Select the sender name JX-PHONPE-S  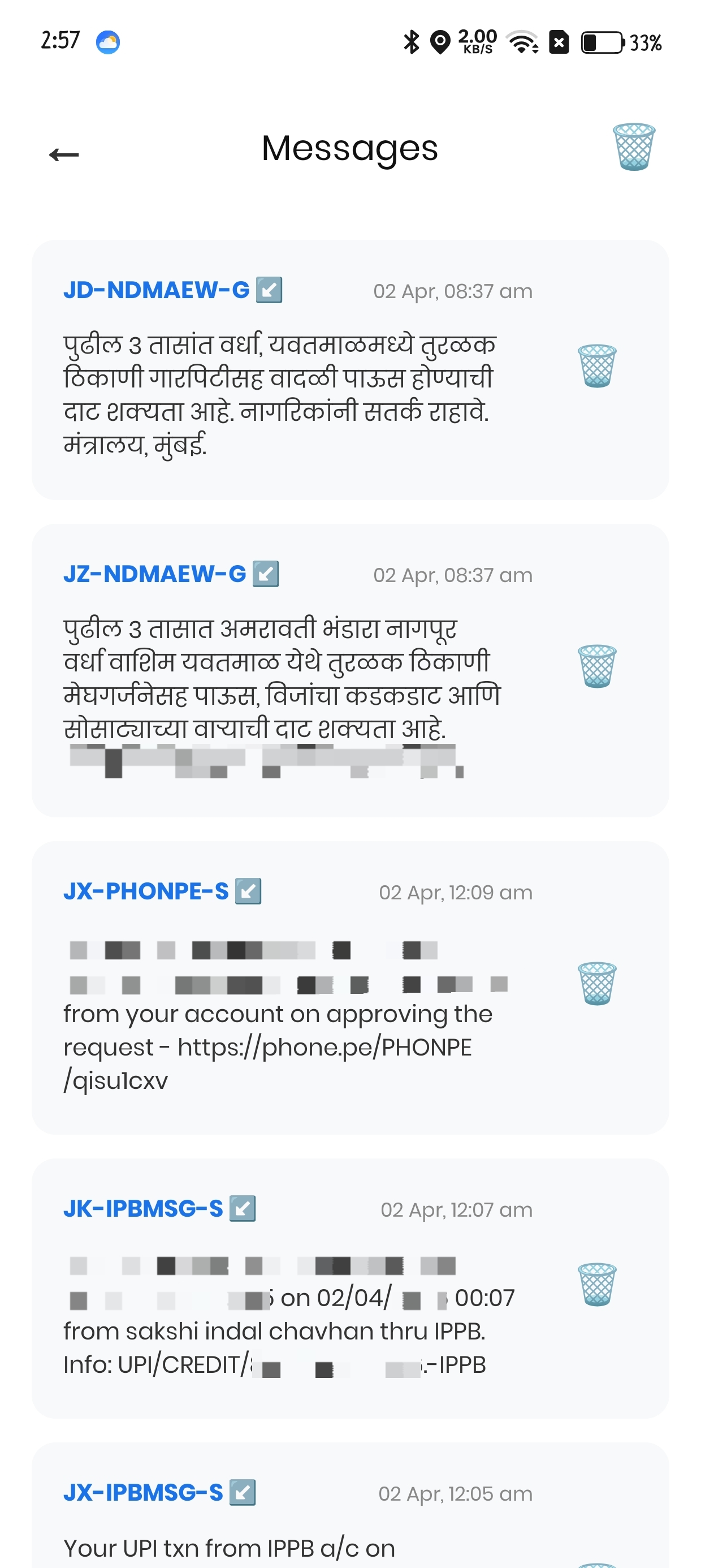146,891
